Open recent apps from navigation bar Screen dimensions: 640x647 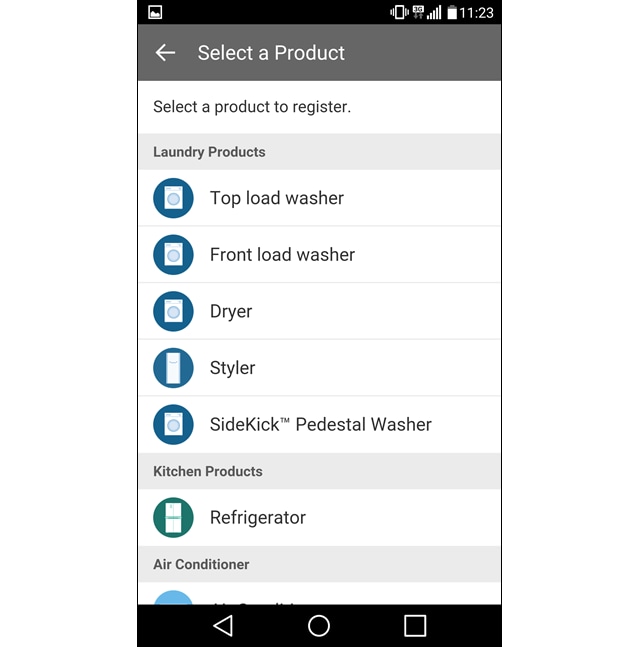(415, 626)
